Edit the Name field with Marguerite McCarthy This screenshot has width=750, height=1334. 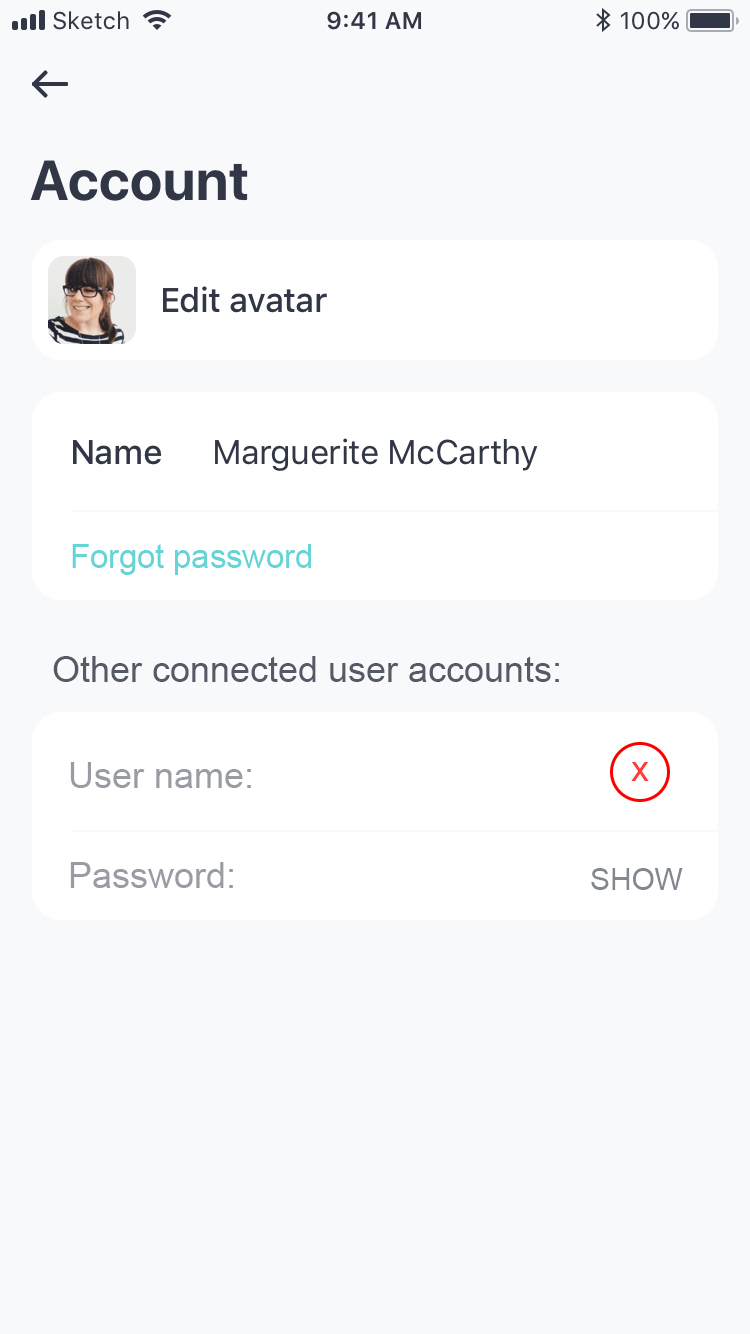pyautogui.click(x=375, y=453)
